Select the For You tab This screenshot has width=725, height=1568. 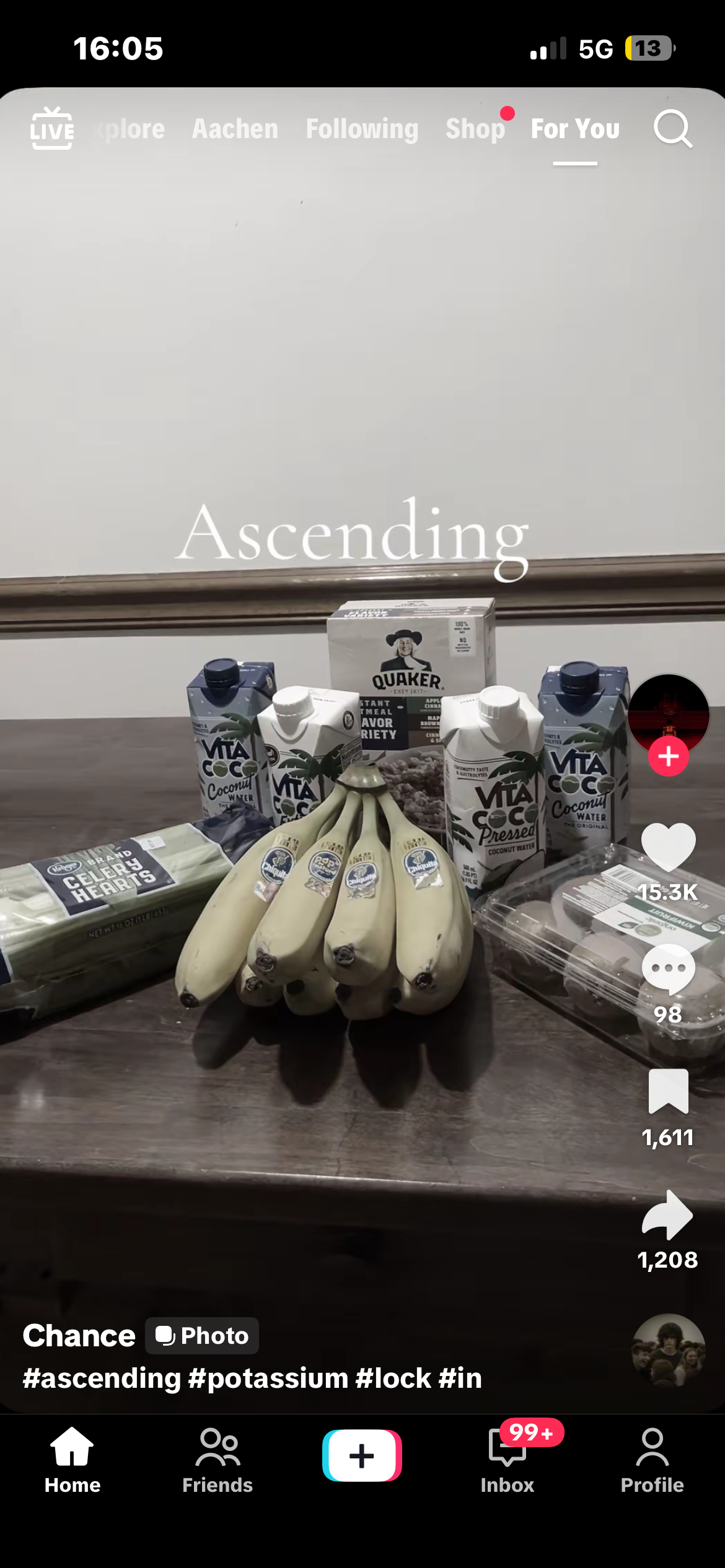575,129
